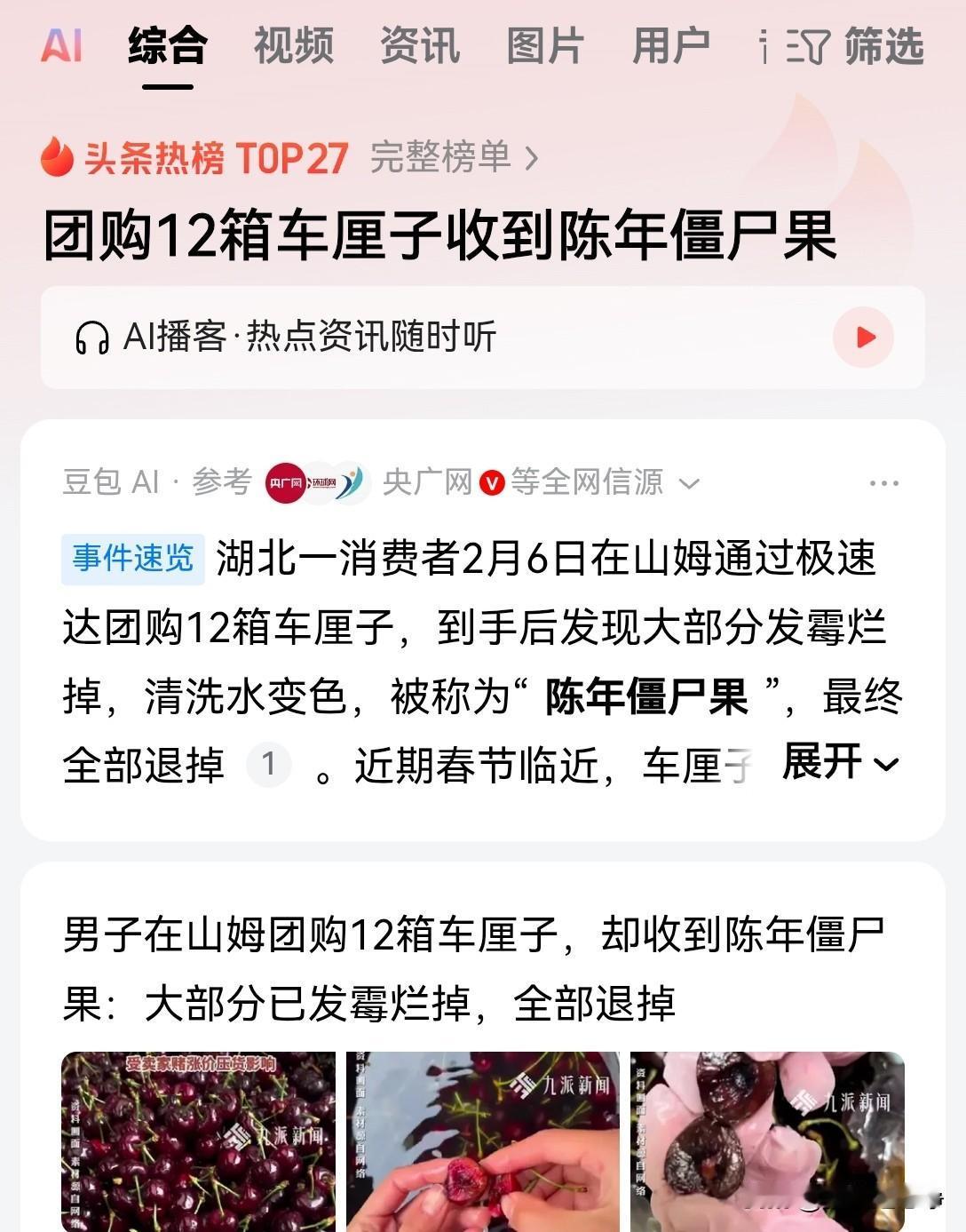Click the 事件速览 blue badge
This screenshot has height=1232, width=966.
(x=131, y=558)
